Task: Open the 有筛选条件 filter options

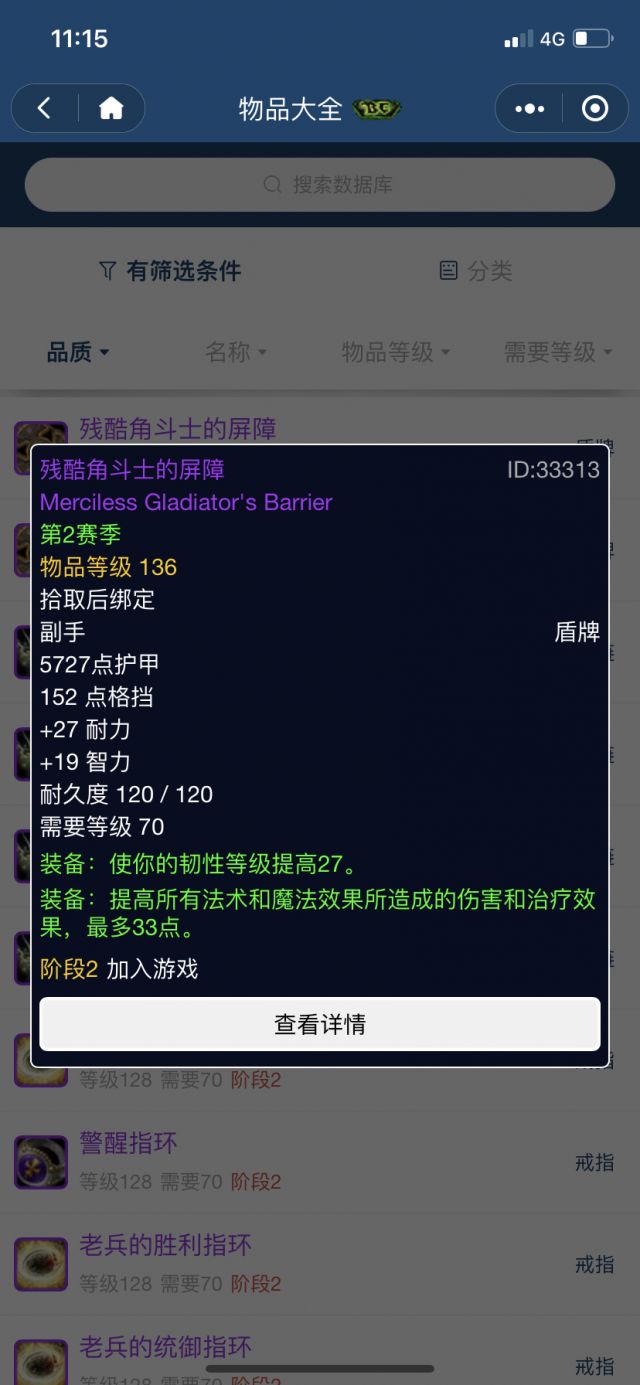Action: point(170,271)
